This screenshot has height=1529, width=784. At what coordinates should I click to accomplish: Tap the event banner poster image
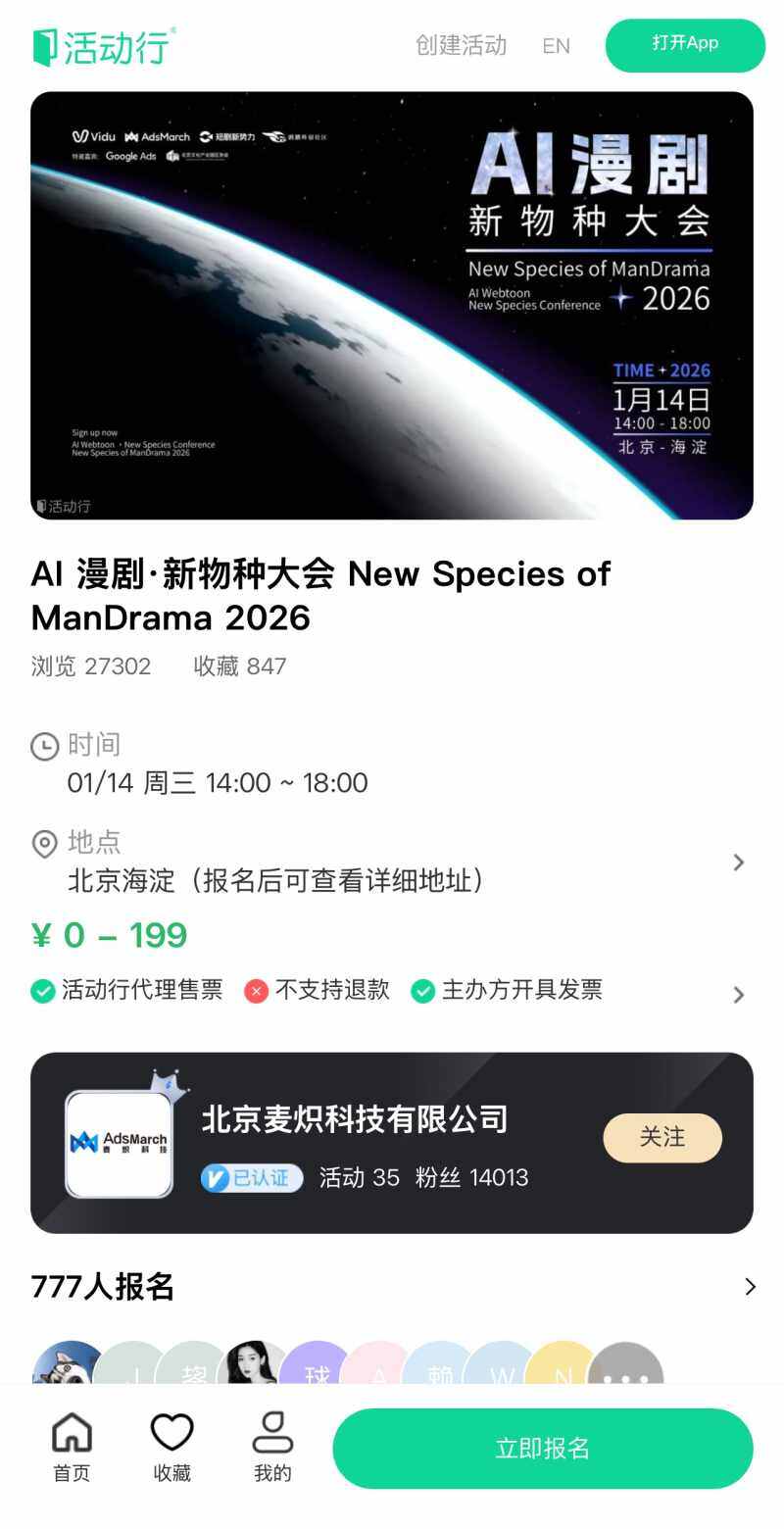tap(392, 304)
